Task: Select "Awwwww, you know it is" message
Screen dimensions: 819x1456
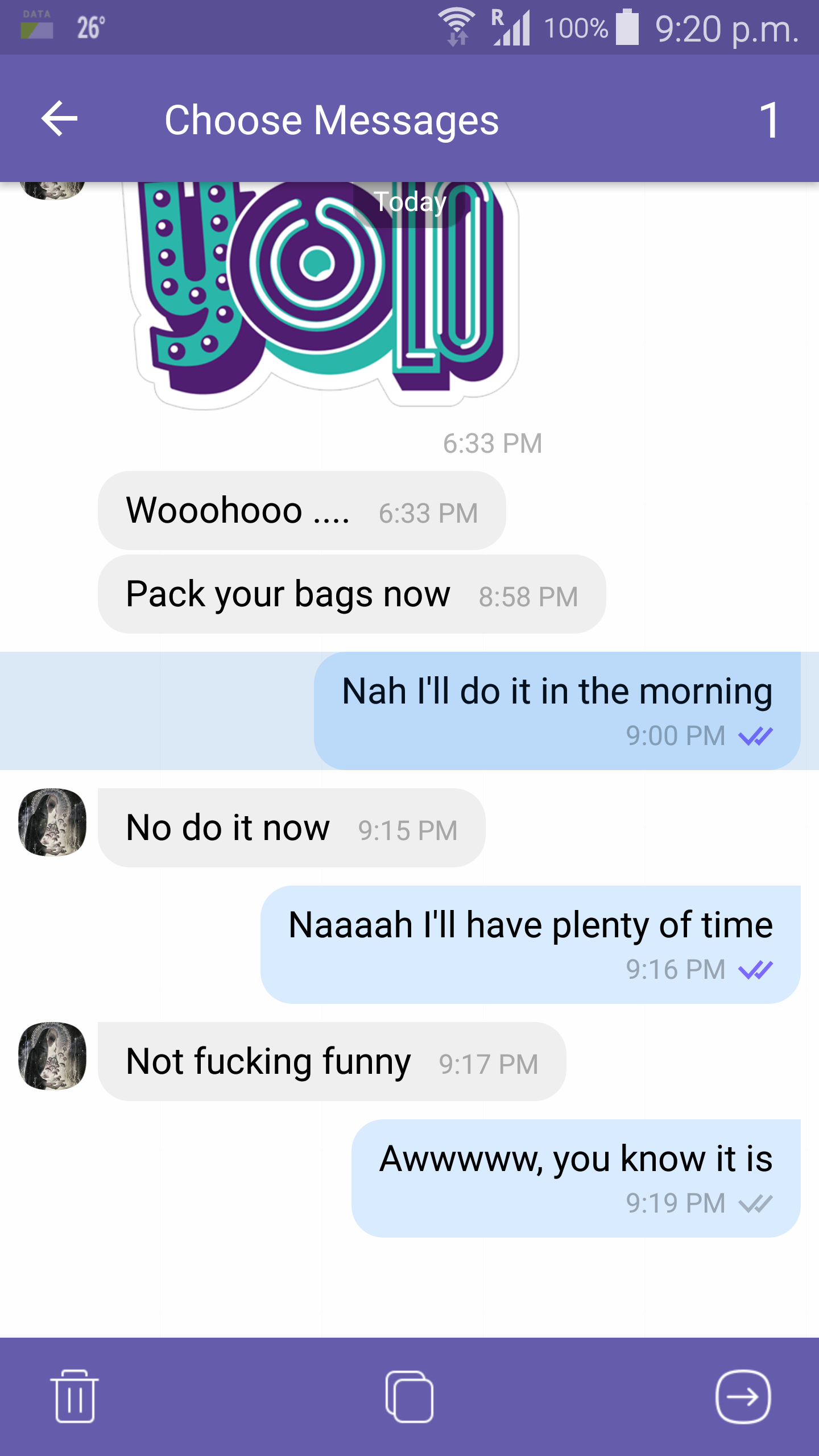Action: [x=576, y=1178]
